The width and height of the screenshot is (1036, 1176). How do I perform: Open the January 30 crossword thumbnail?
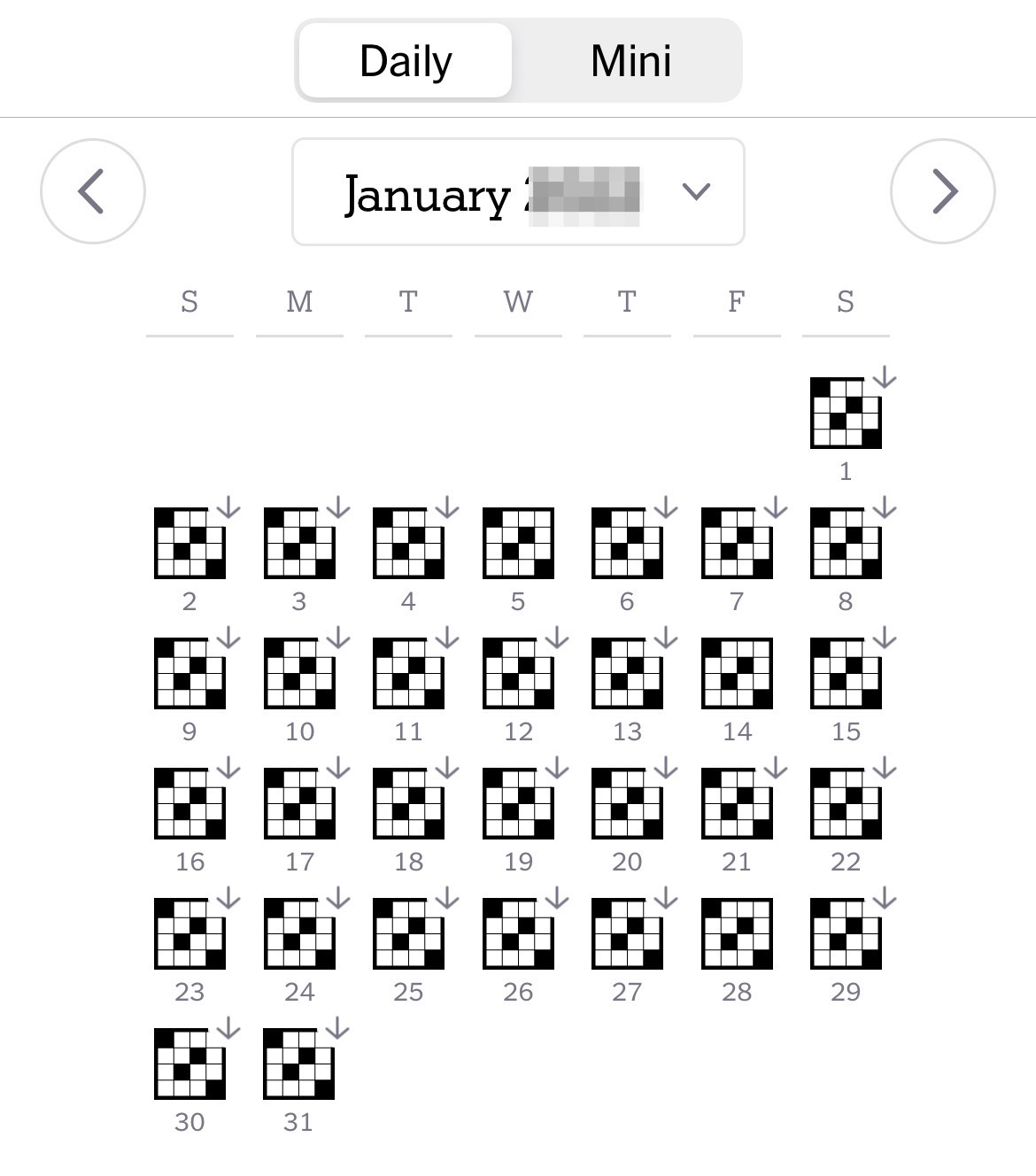coord(189,1063)
